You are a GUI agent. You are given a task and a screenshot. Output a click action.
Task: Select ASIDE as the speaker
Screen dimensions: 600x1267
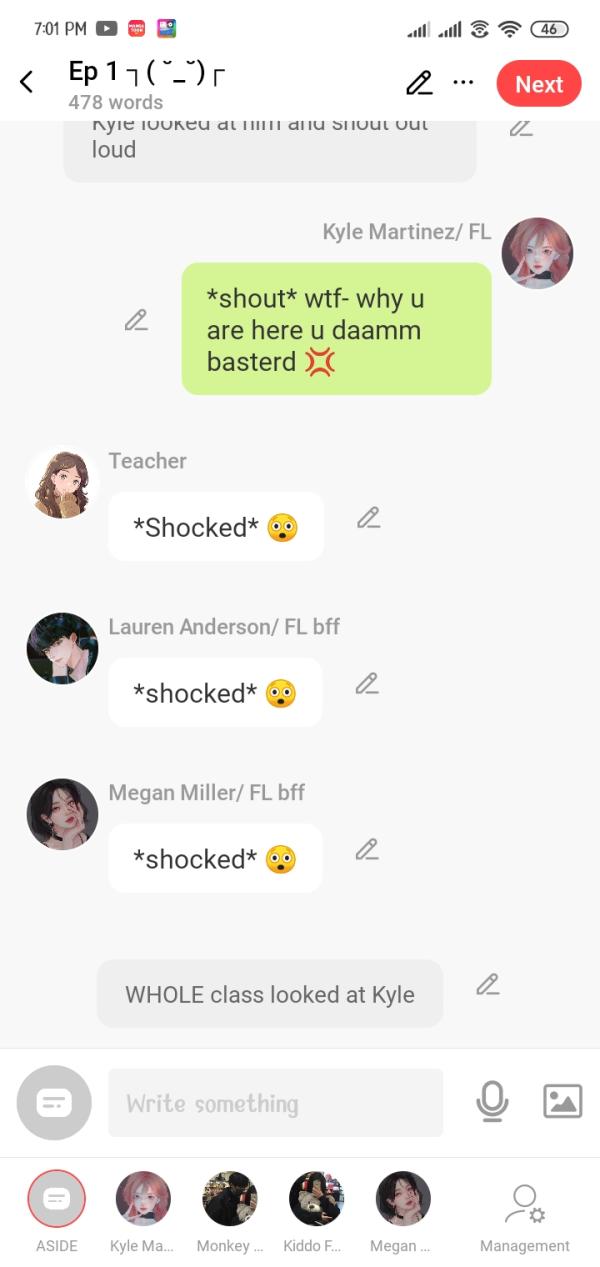click(x=56, y=1199)
